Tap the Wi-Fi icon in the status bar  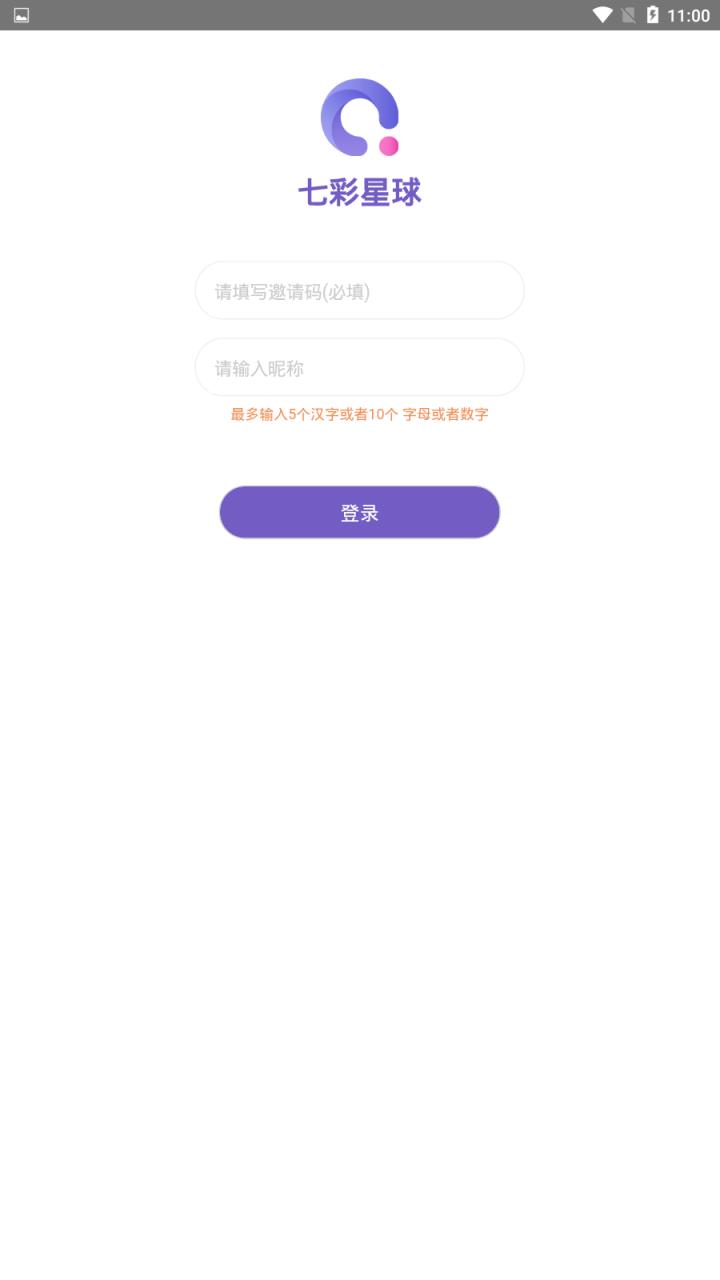(x=600, y=14)
